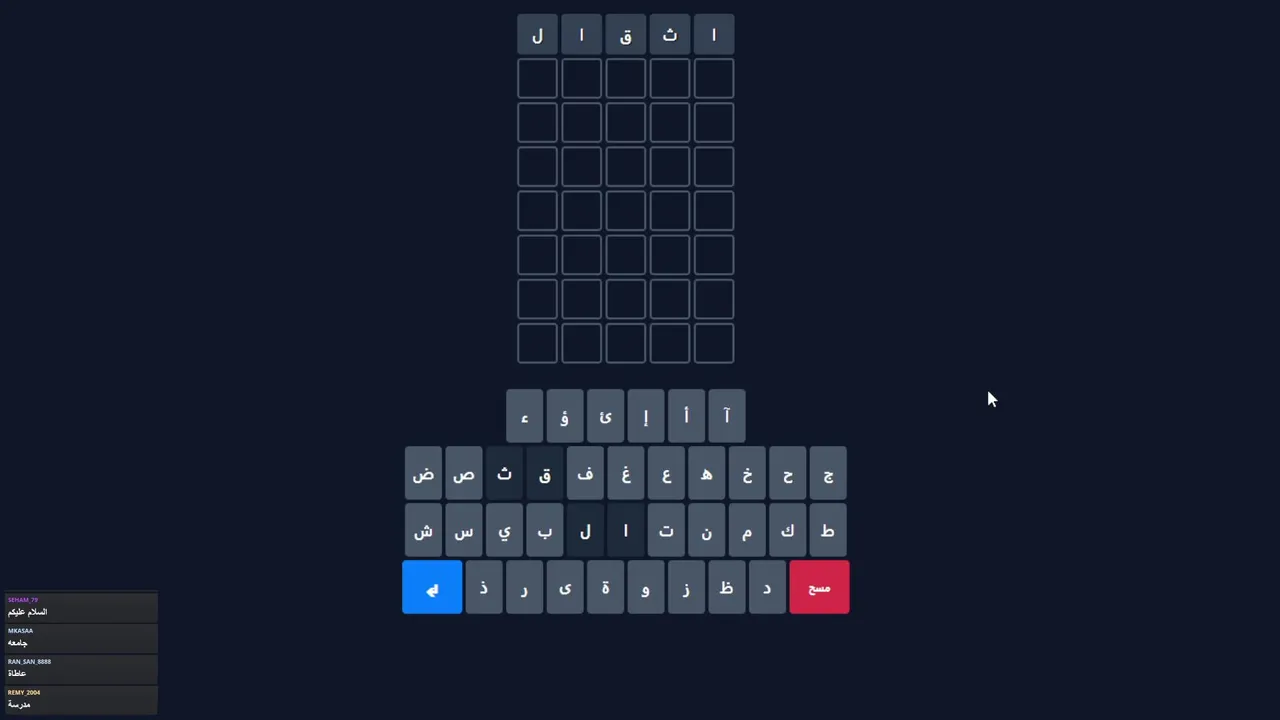Enter the letter ر
This screenshot has width=1280, height=720.
click(x=524, y=588)
